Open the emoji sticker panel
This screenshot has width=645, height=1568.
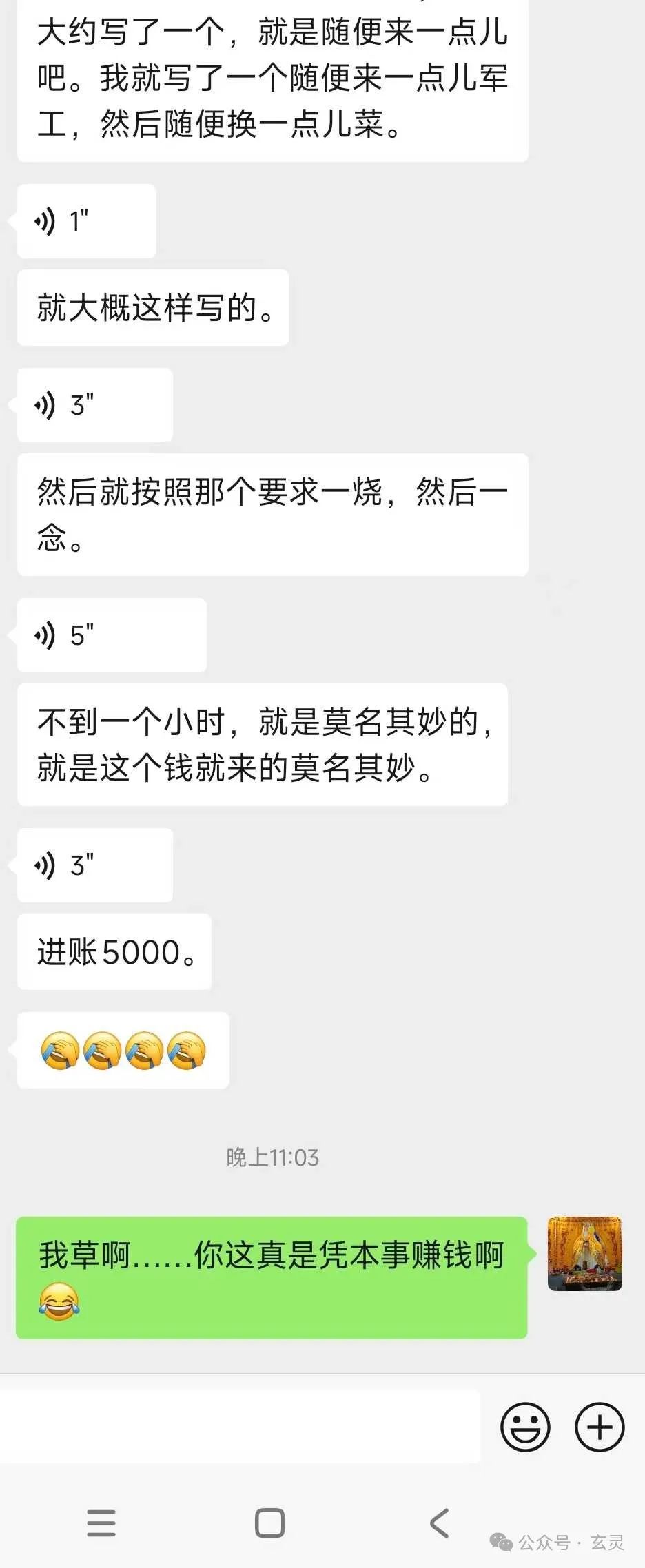coord(525,1427)
